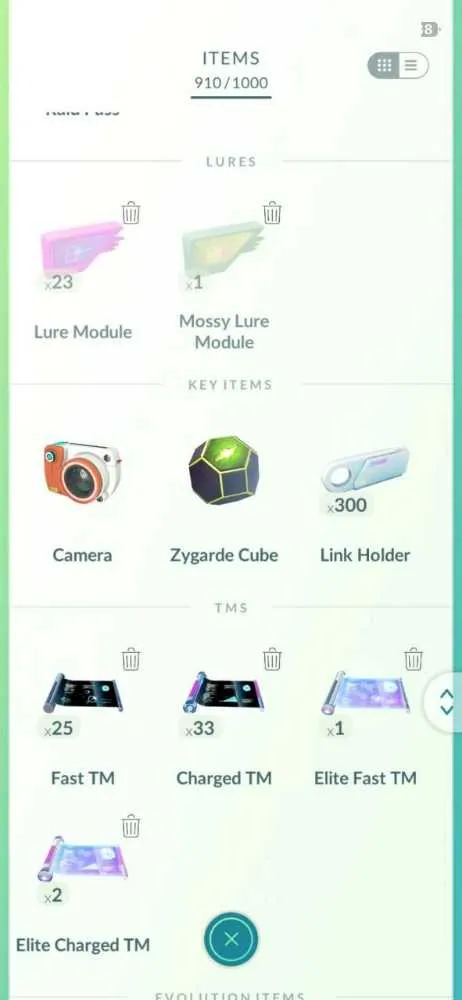Switch to list view layout

(x=412, y=65)
